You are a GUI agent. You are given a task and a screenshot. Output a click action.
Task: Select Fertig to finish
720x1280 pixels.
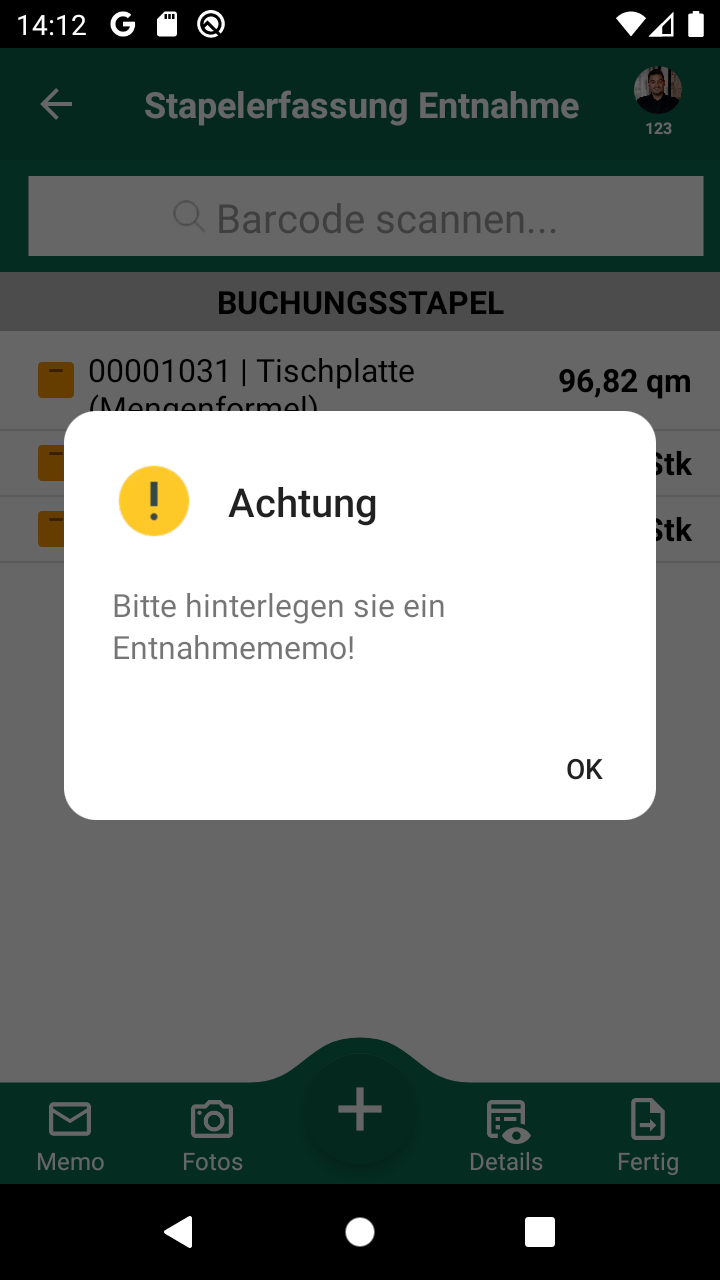648,1136
